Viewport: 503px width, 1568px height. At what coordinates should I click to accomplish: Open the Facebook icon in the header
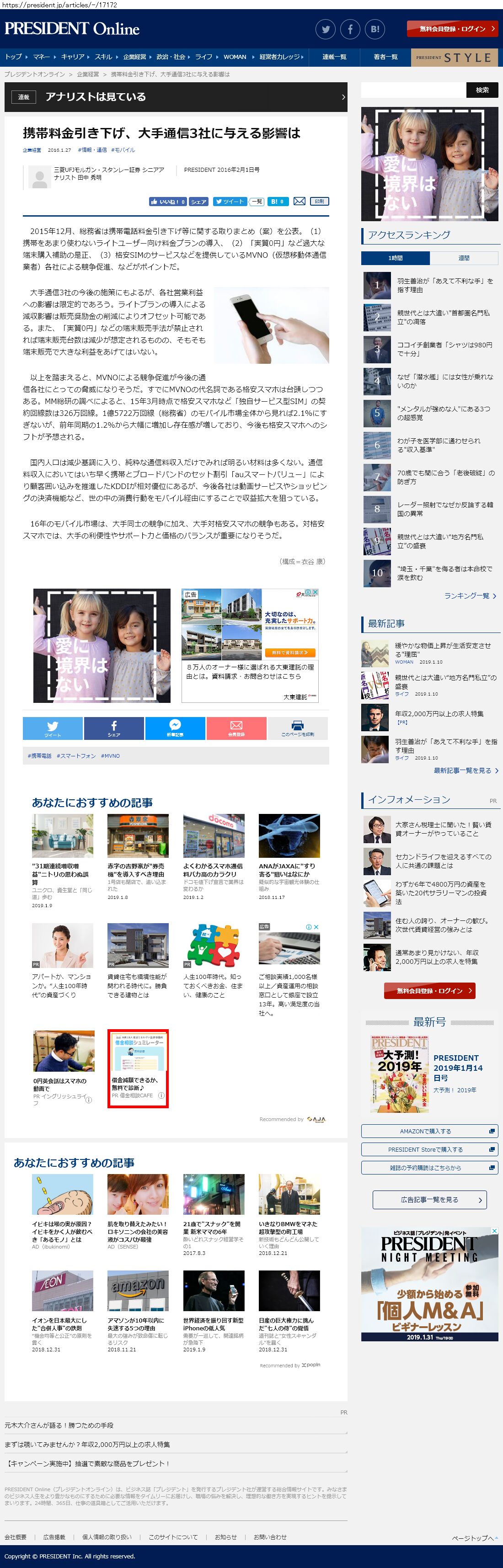(x=350, y=29)
